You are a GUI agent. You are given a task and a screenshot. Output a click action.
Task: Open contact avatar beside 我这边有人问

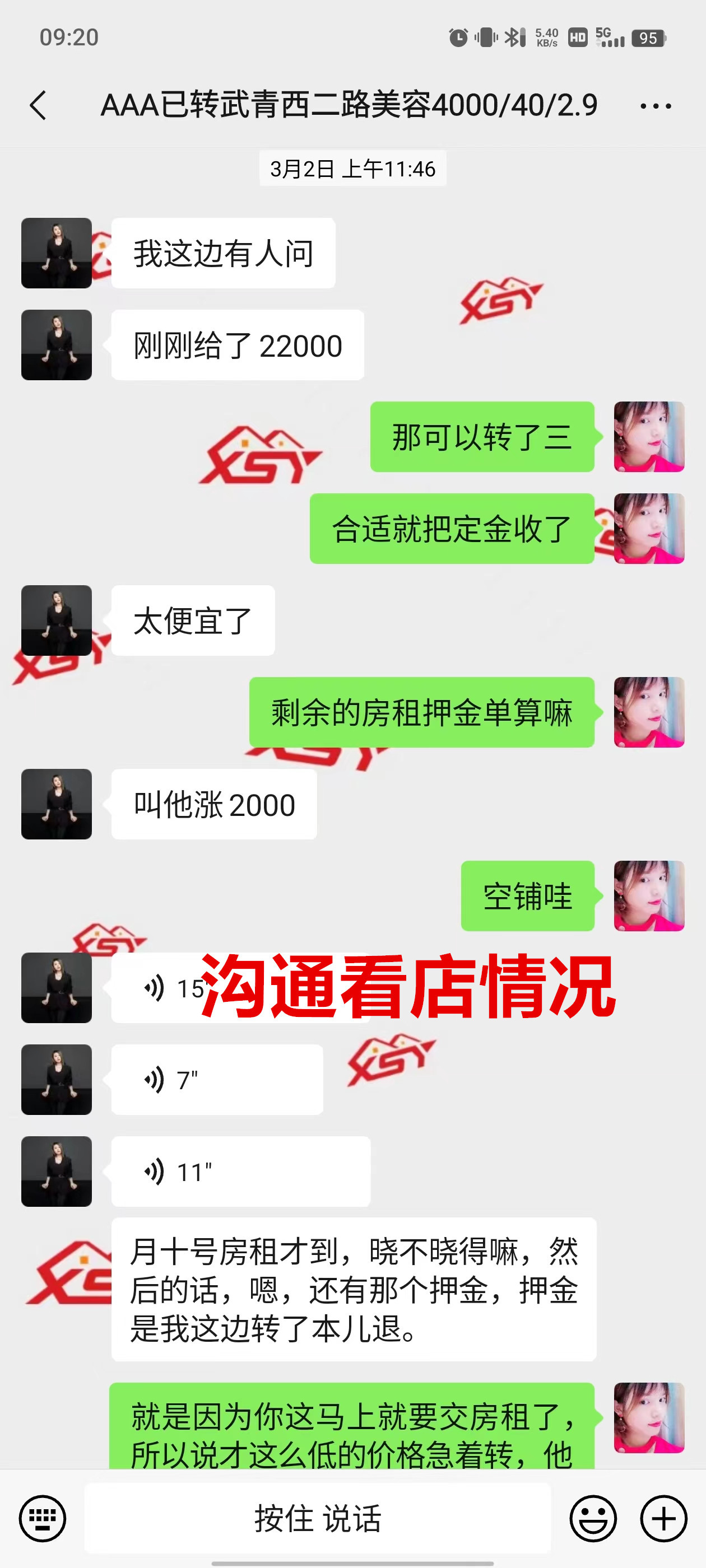coord(57,253)
